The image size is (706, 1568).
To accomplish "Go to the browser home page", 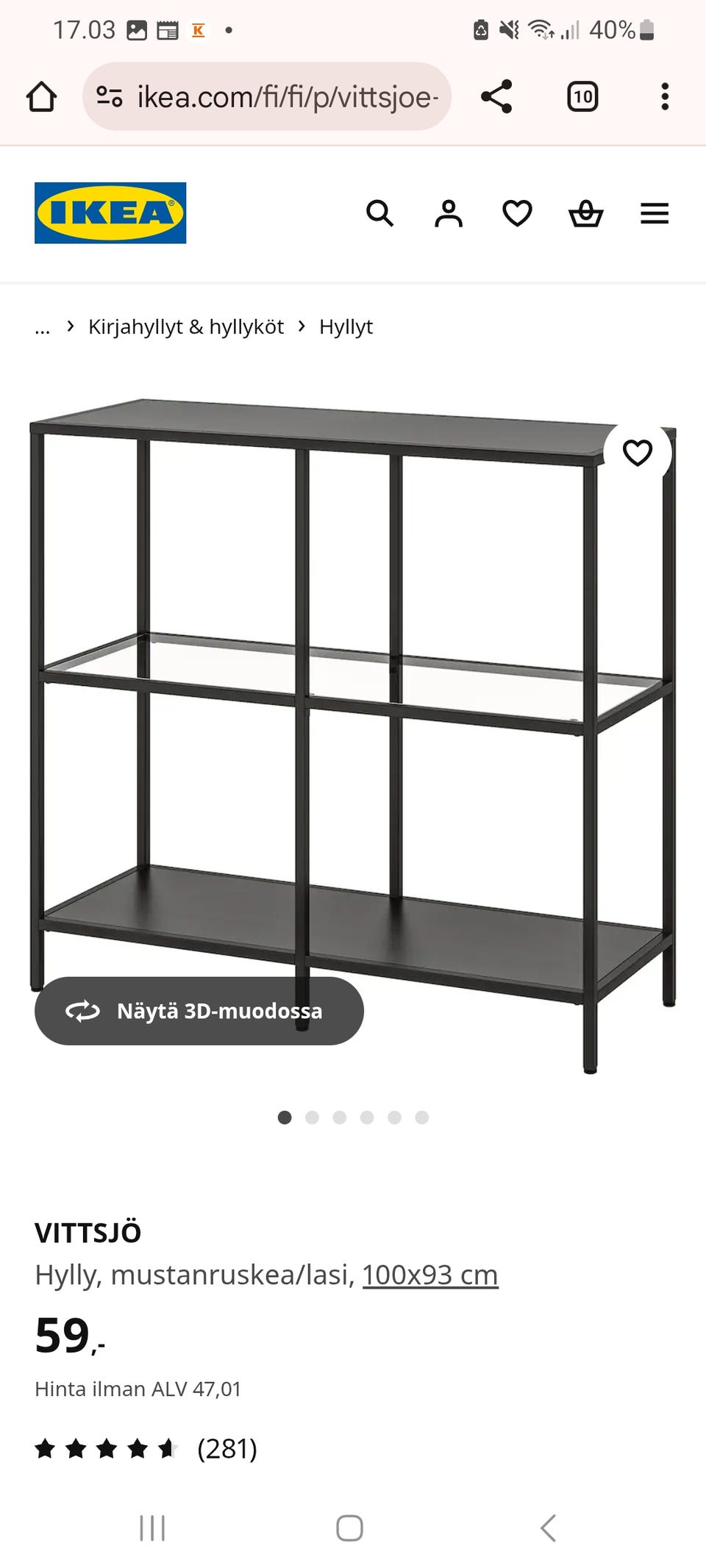I will [x=42, y=97].
